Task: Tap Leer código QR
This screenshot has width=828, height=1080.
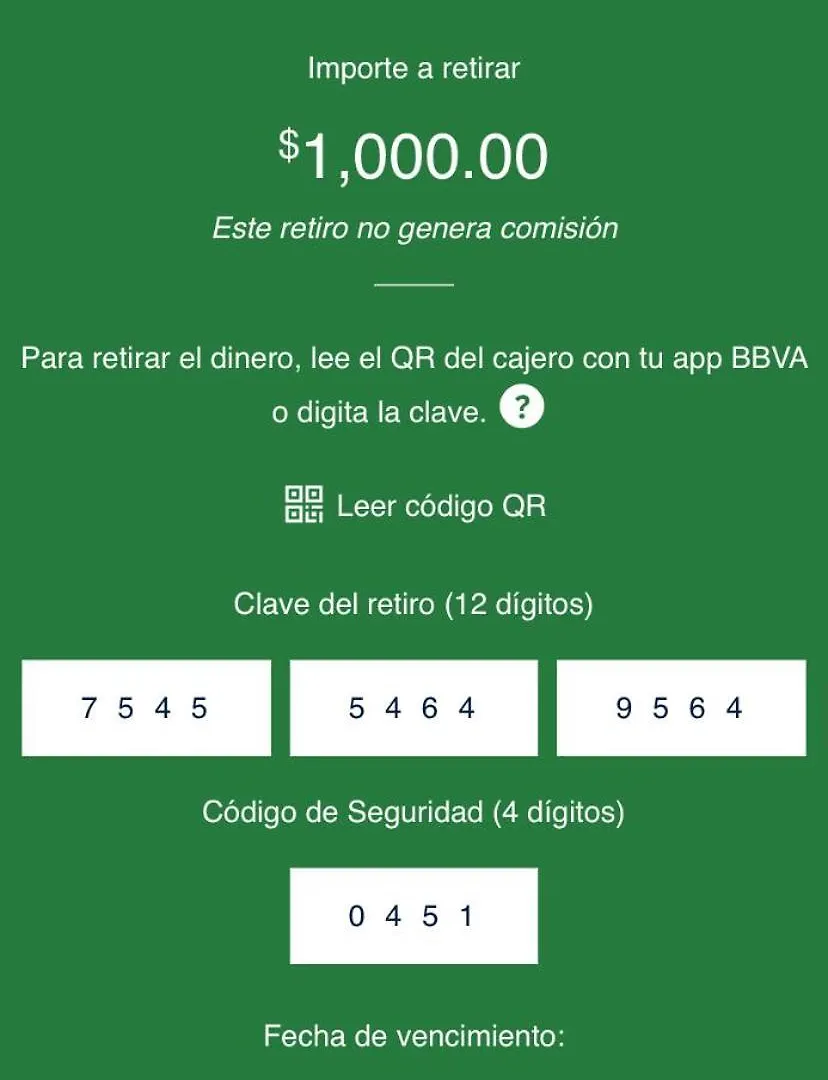Action: pos(415,505)
